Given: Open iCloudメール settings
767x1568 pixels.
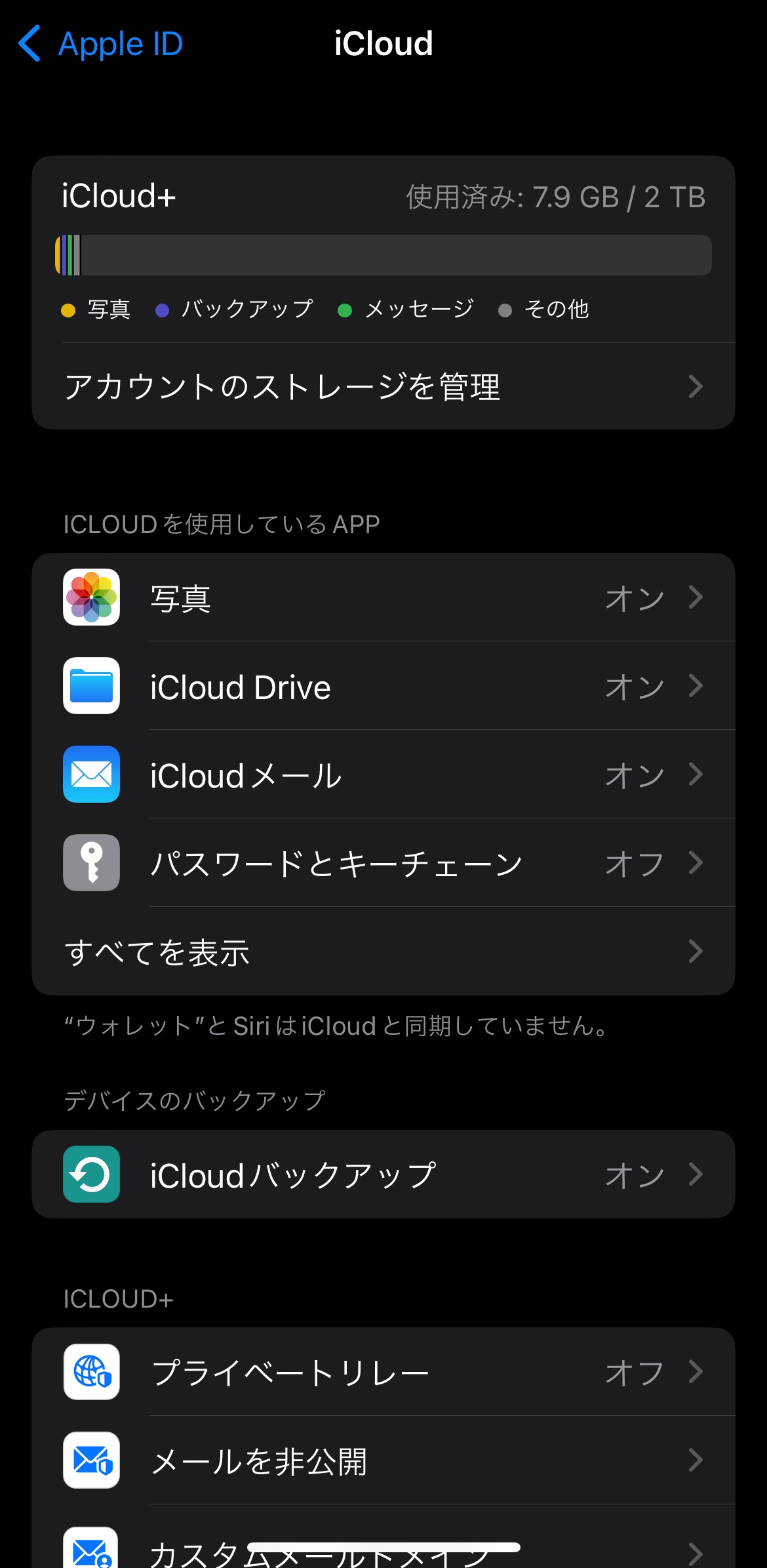Looking at the screenshot, I should pyautogui.click(x=383, y=774).
